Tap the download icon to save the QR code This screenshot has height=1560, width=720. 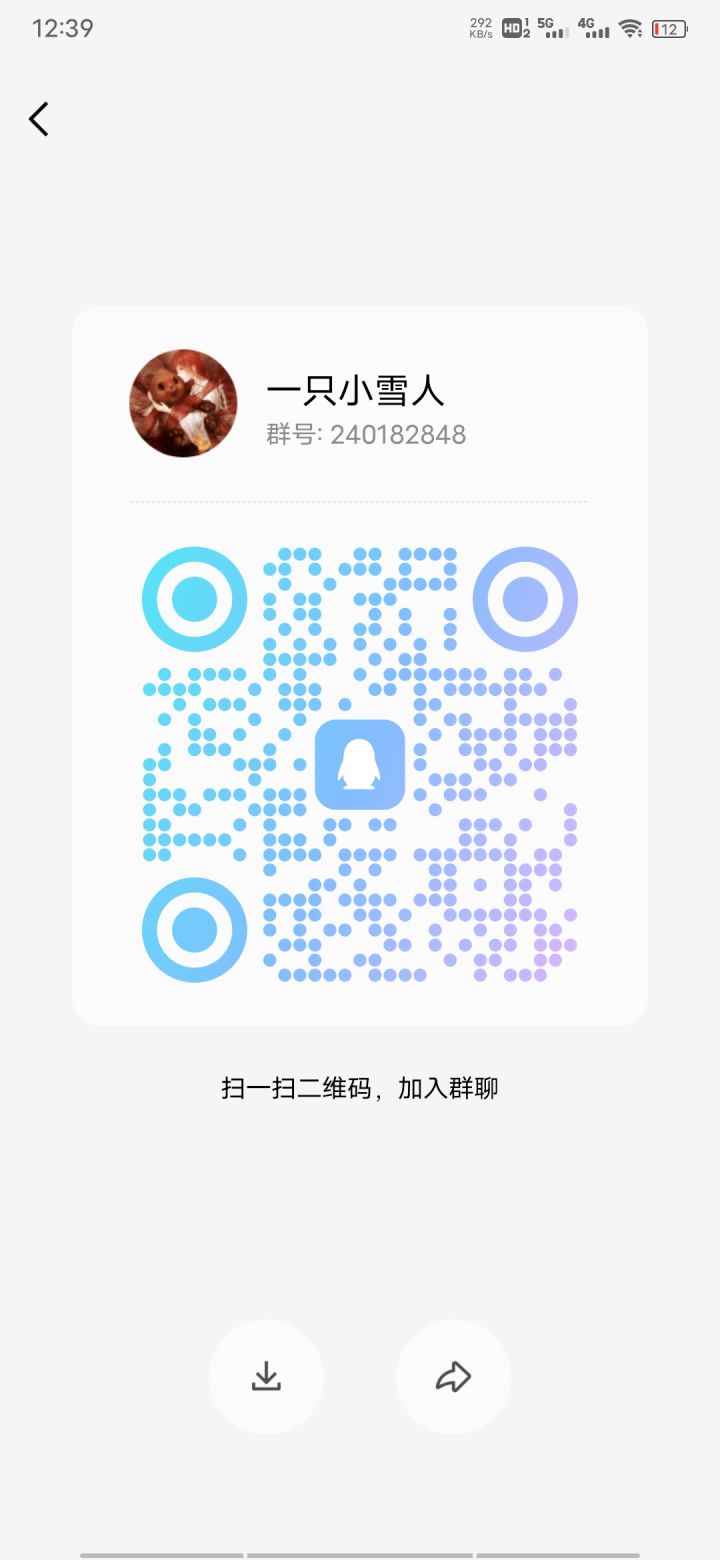[x=266, y=1376]
